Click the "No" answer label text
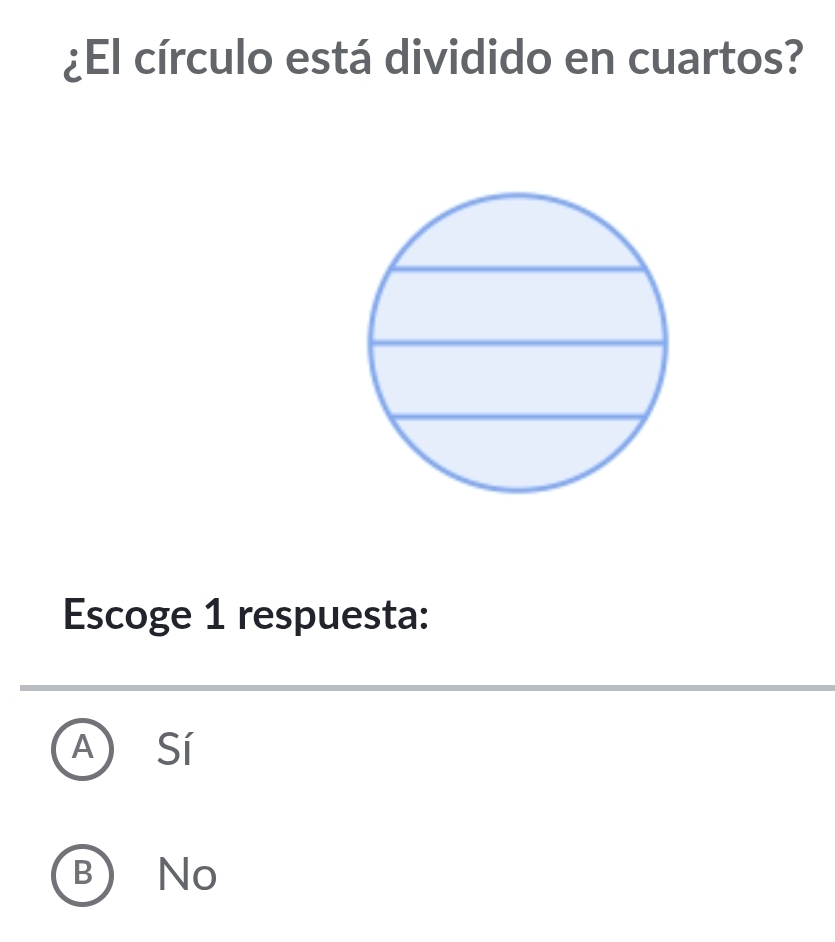Screen dimensions: 835x942 [x=186, y=875]
